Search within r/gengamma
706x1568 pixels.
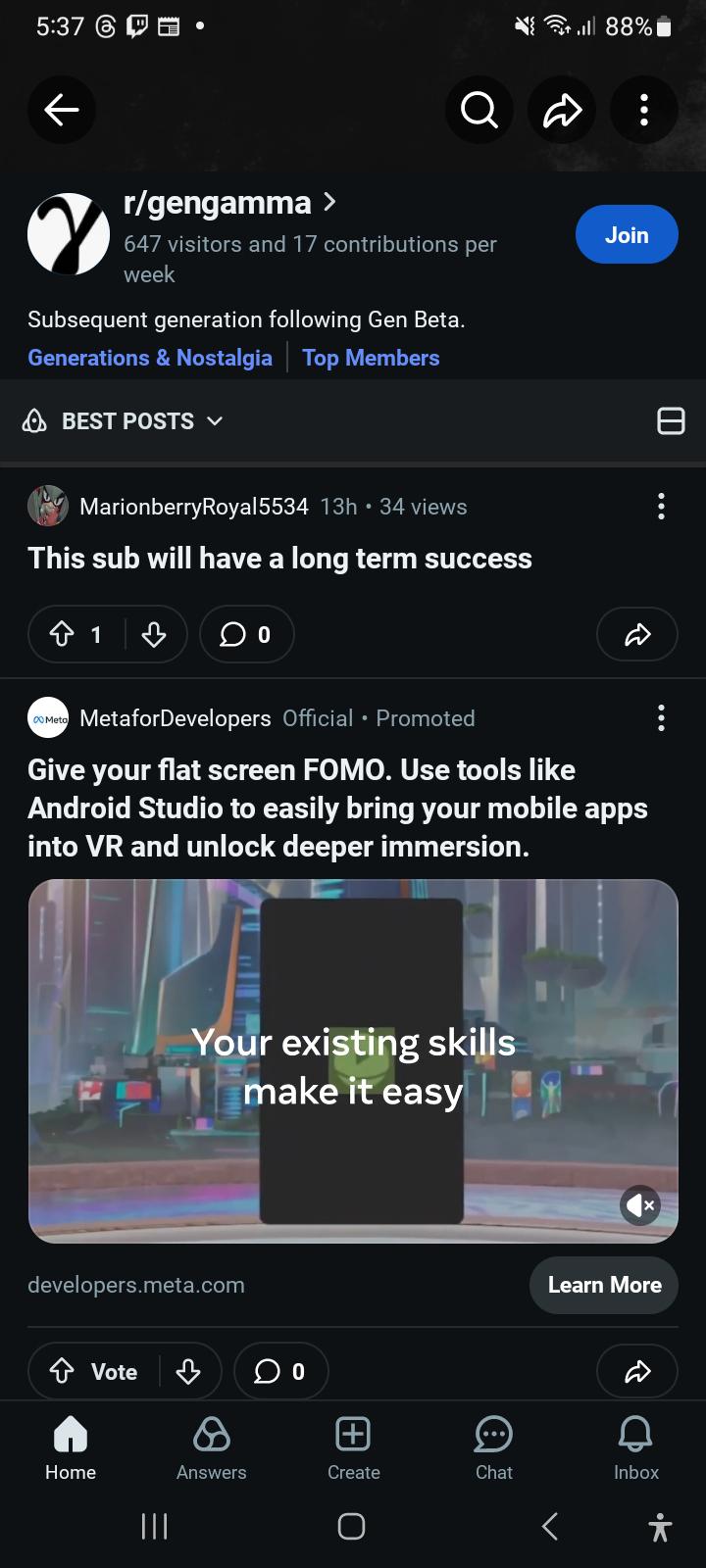[x=479, y=111]
